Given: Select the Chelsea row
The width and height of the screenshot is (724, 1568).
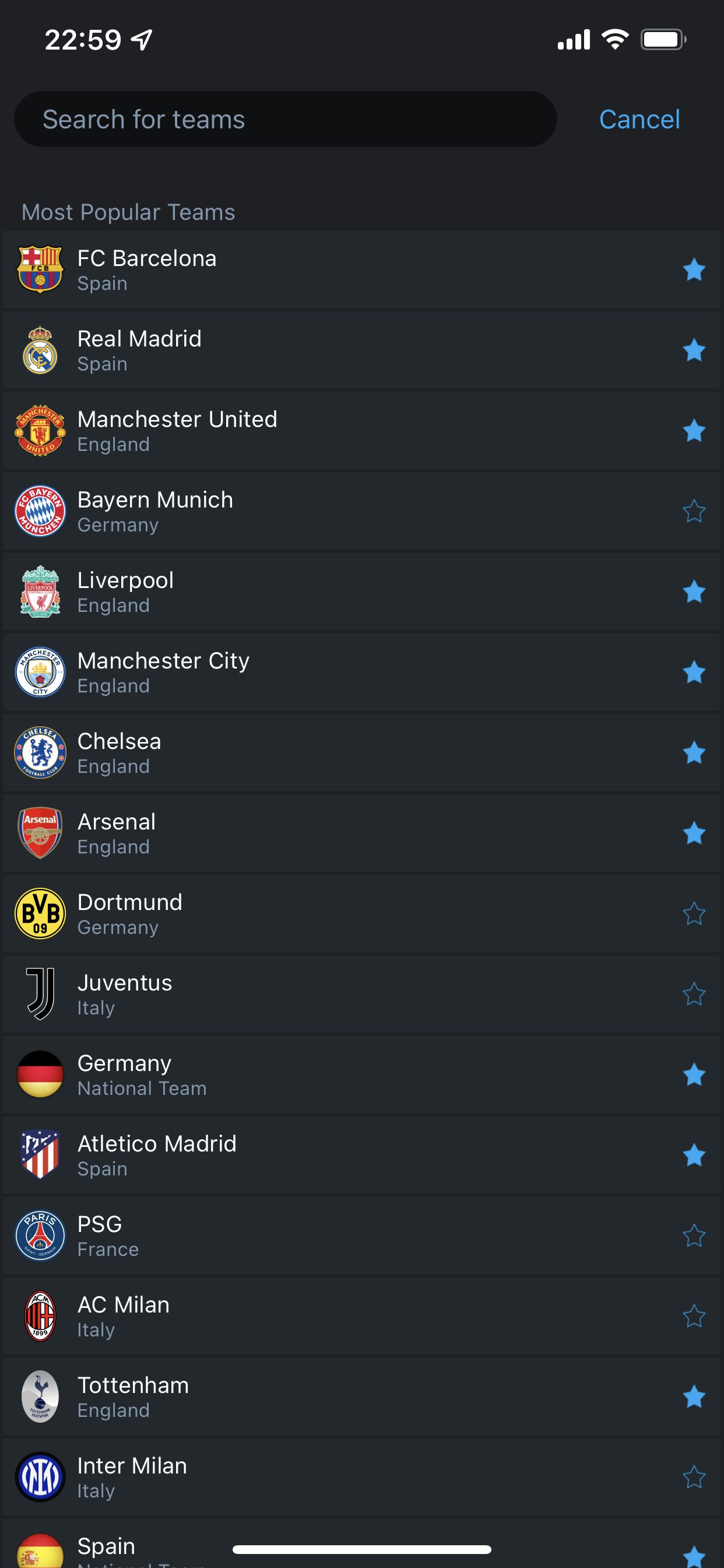Looking at the screenshot, I should pos(362,752).
